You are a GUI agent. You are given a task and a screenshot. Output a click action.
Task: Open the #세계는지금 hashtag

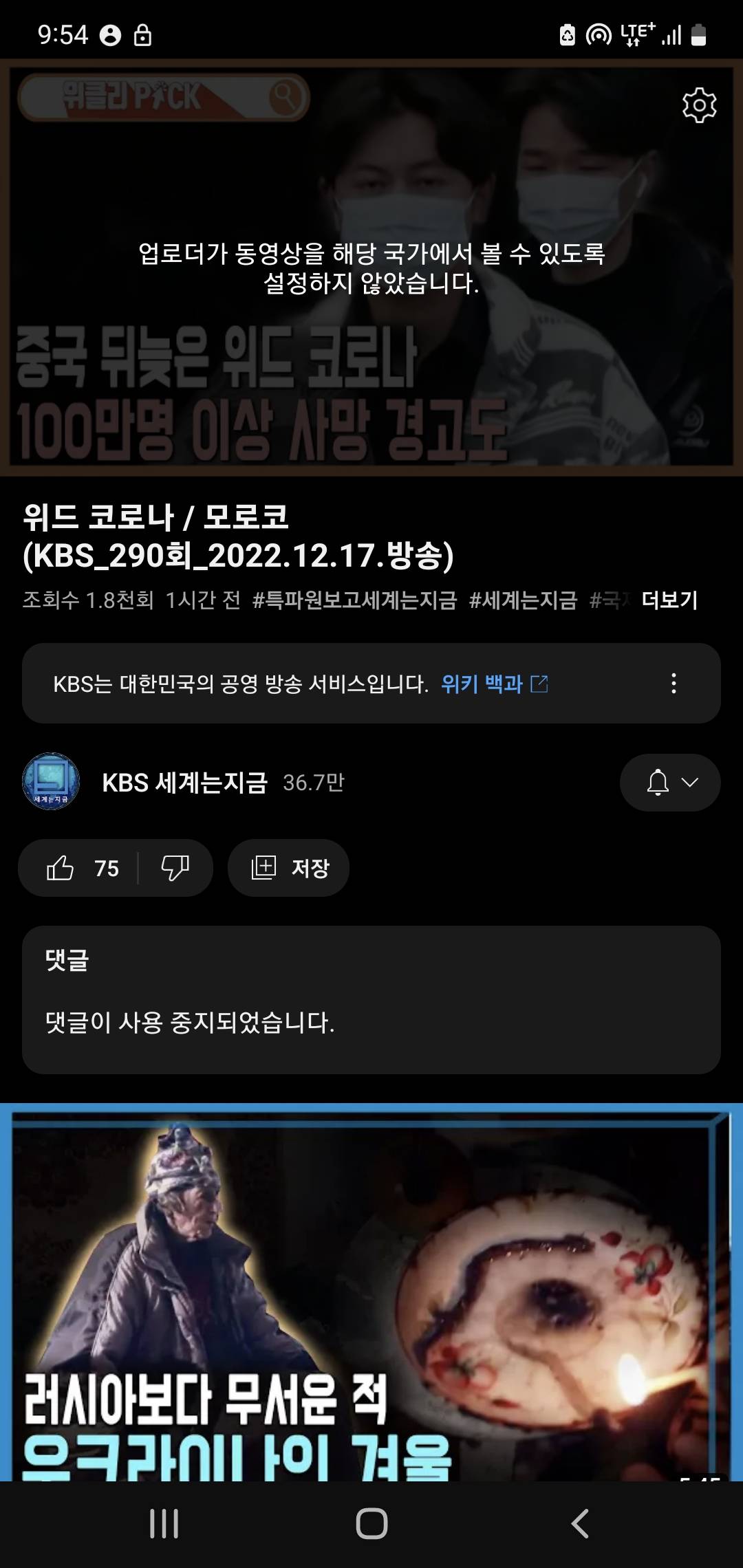[x=523, y=600]
